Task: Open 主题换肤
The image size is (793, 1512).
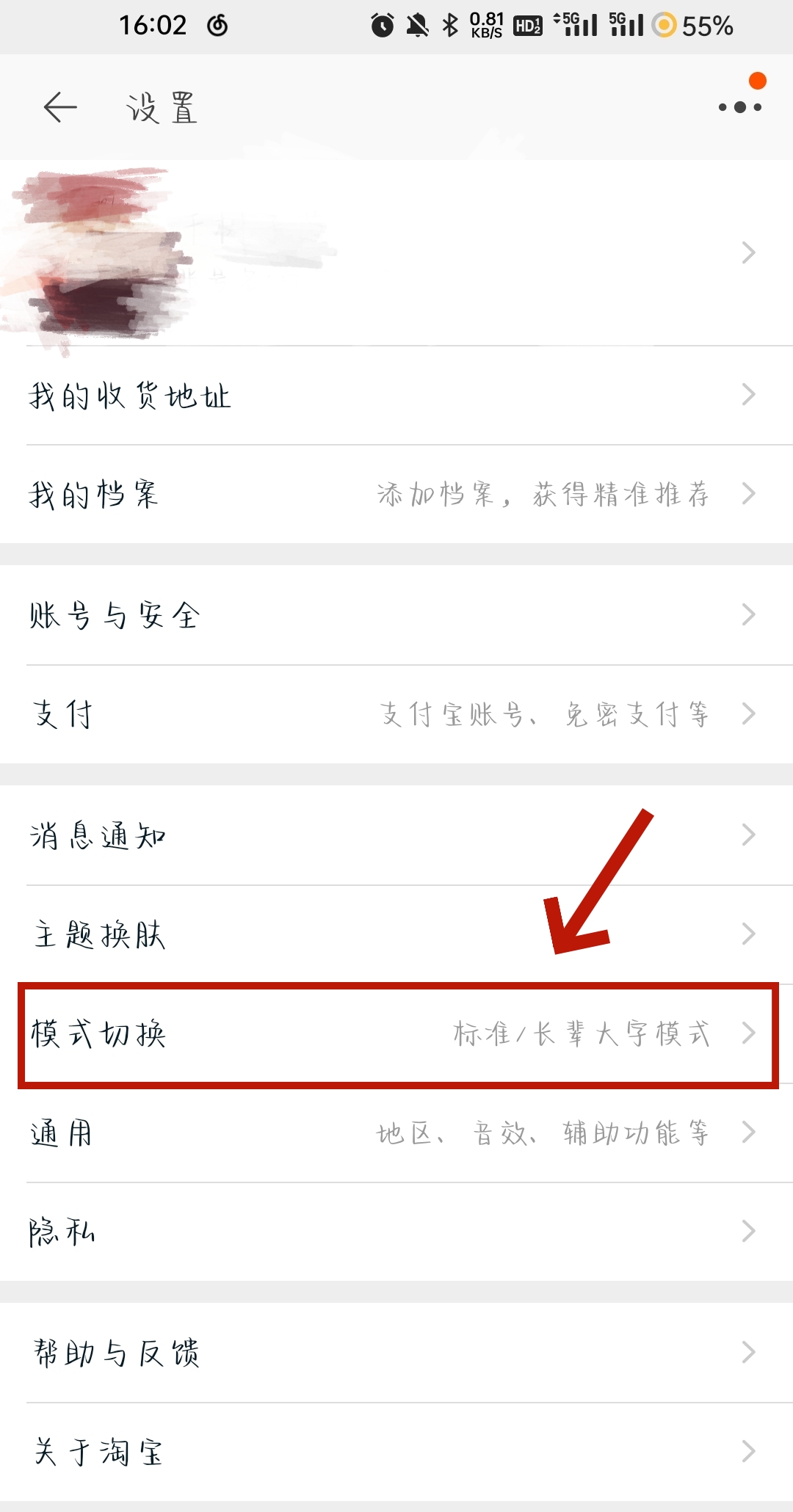Action: coord(396,934)
